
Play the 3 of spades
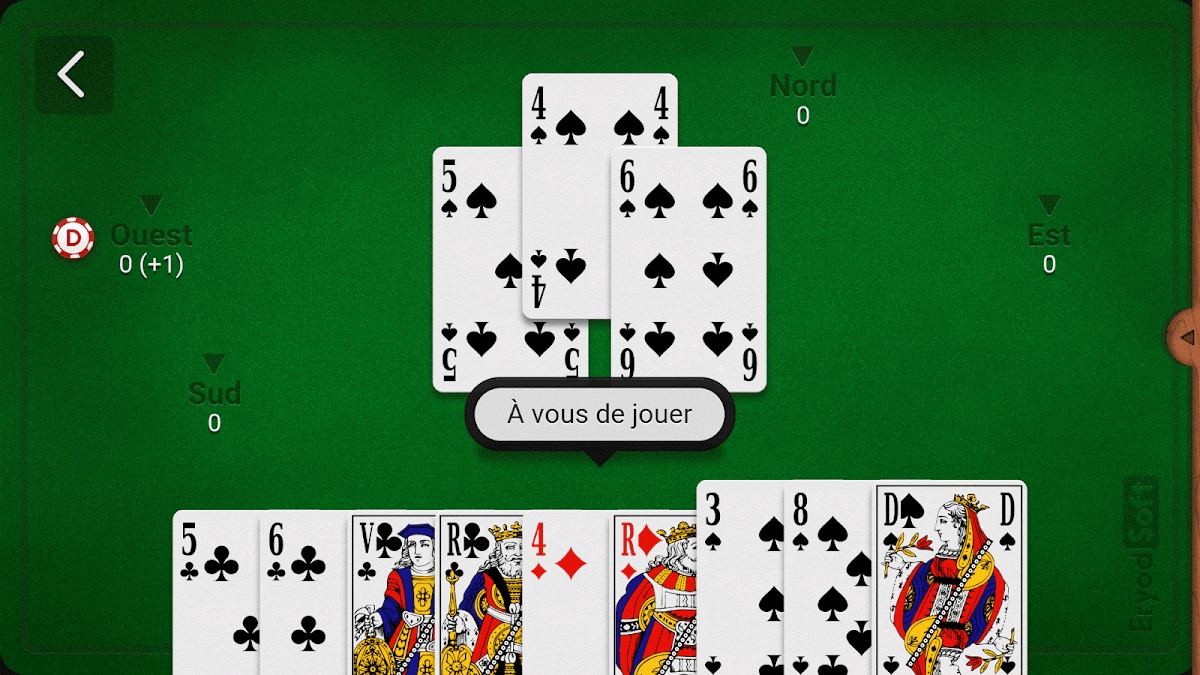pos(739,580)
